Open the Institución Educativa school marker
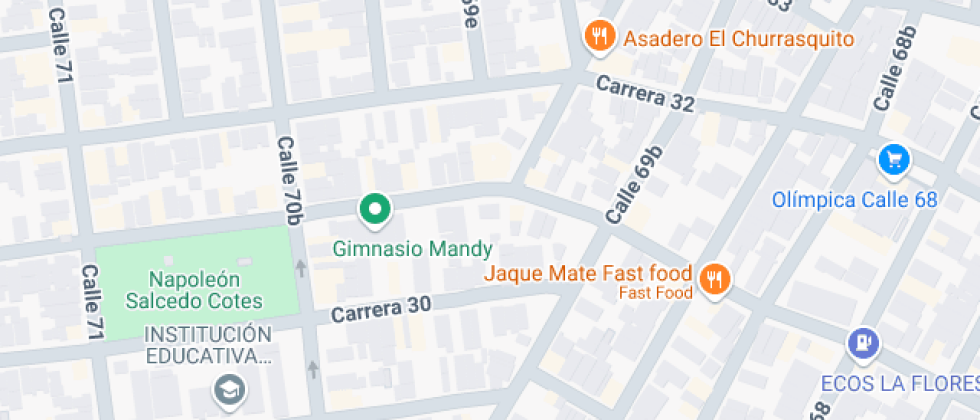The width and height of the screenshot is (980, 420). [x=229, y=390]
